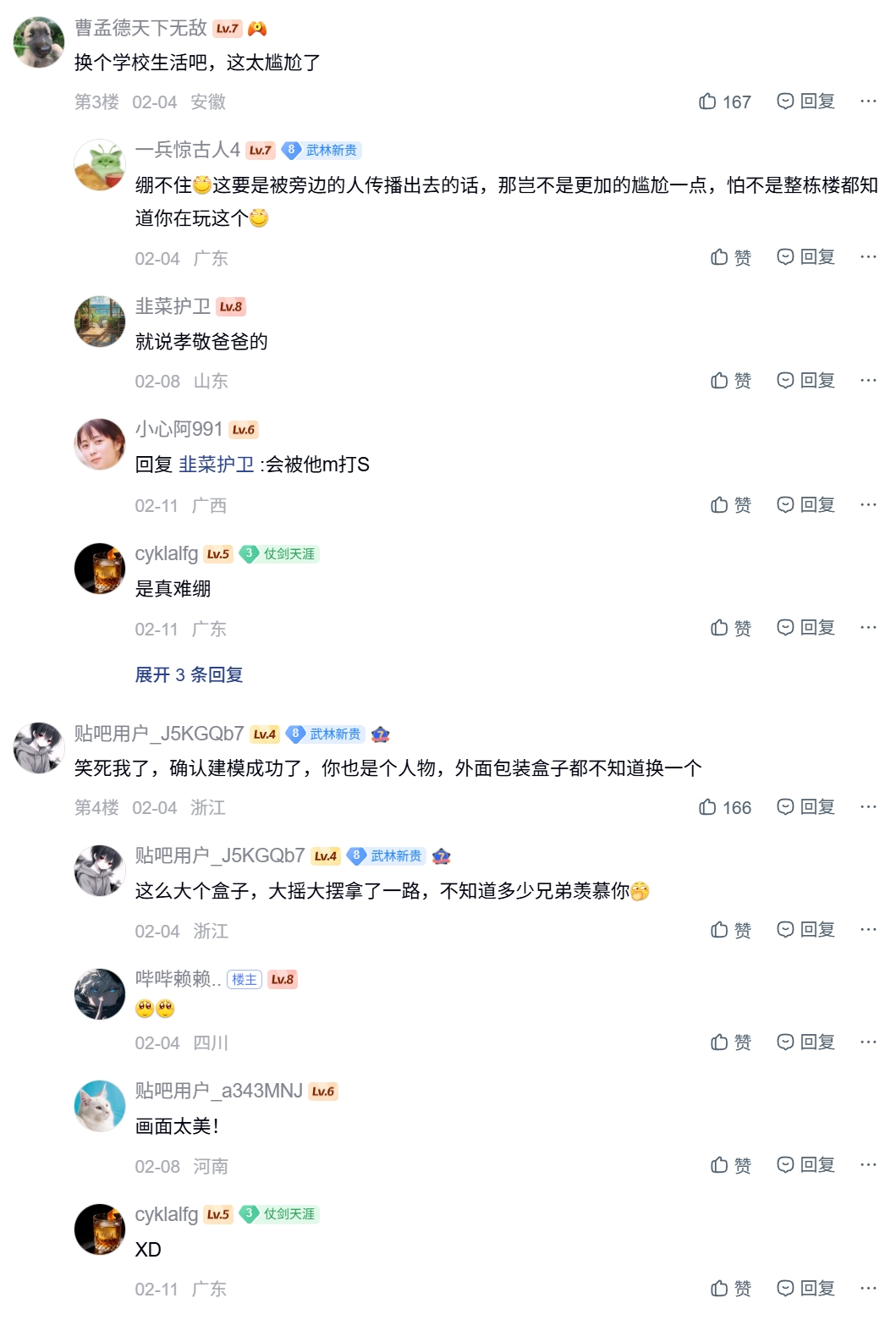896x1320 pixels.
Task: Like 曹孟德天下无敌's 3rd floor comment
Action: coord(725,102)
